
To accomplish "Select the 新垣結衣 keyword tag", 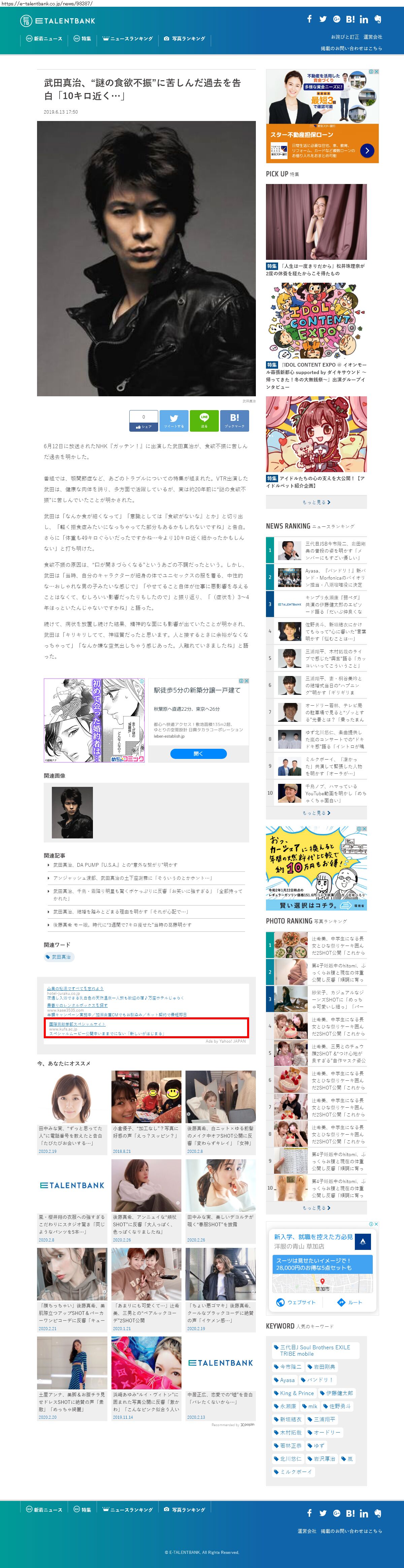I will coord(289,1419).
